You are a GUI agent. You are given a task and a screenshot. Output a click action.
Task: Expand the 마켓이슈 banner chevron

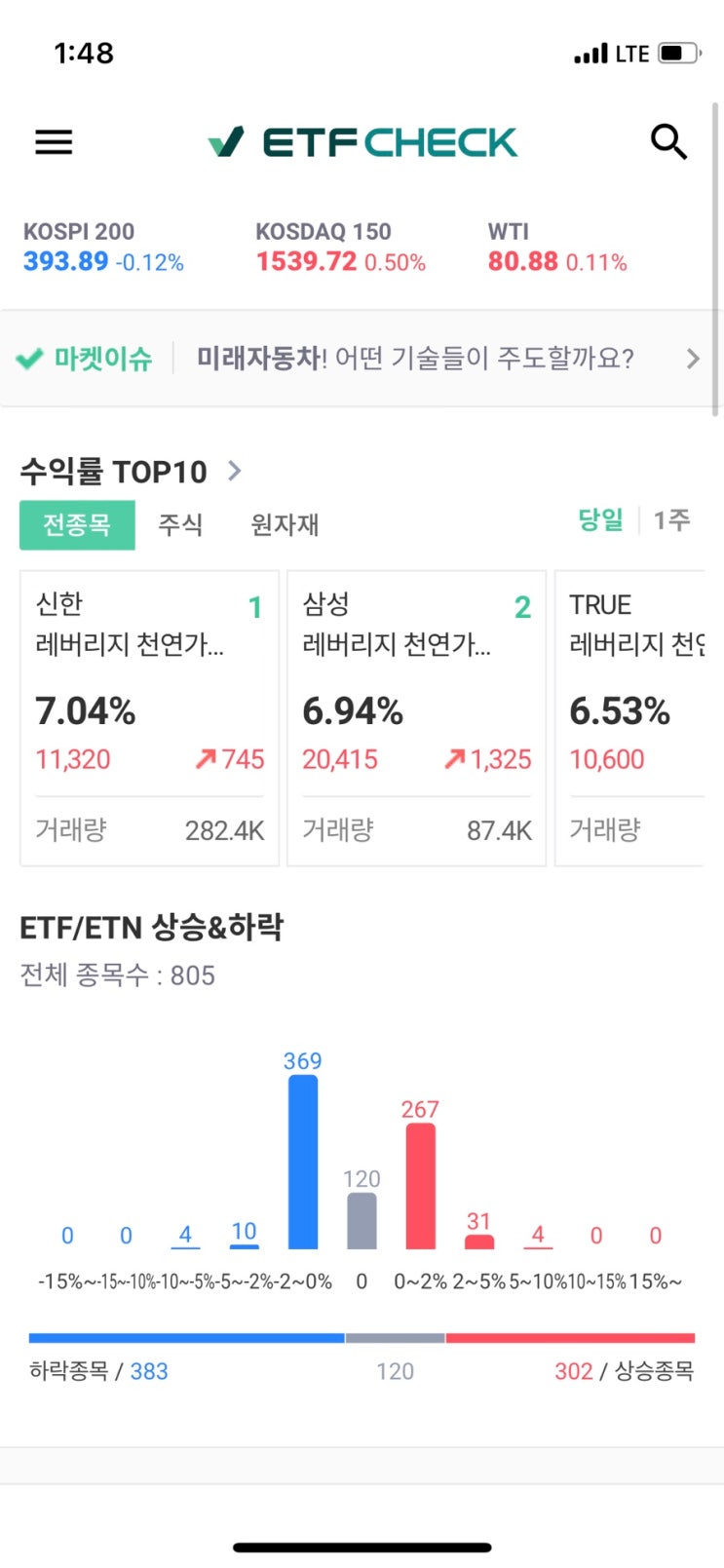coord(694,359)
